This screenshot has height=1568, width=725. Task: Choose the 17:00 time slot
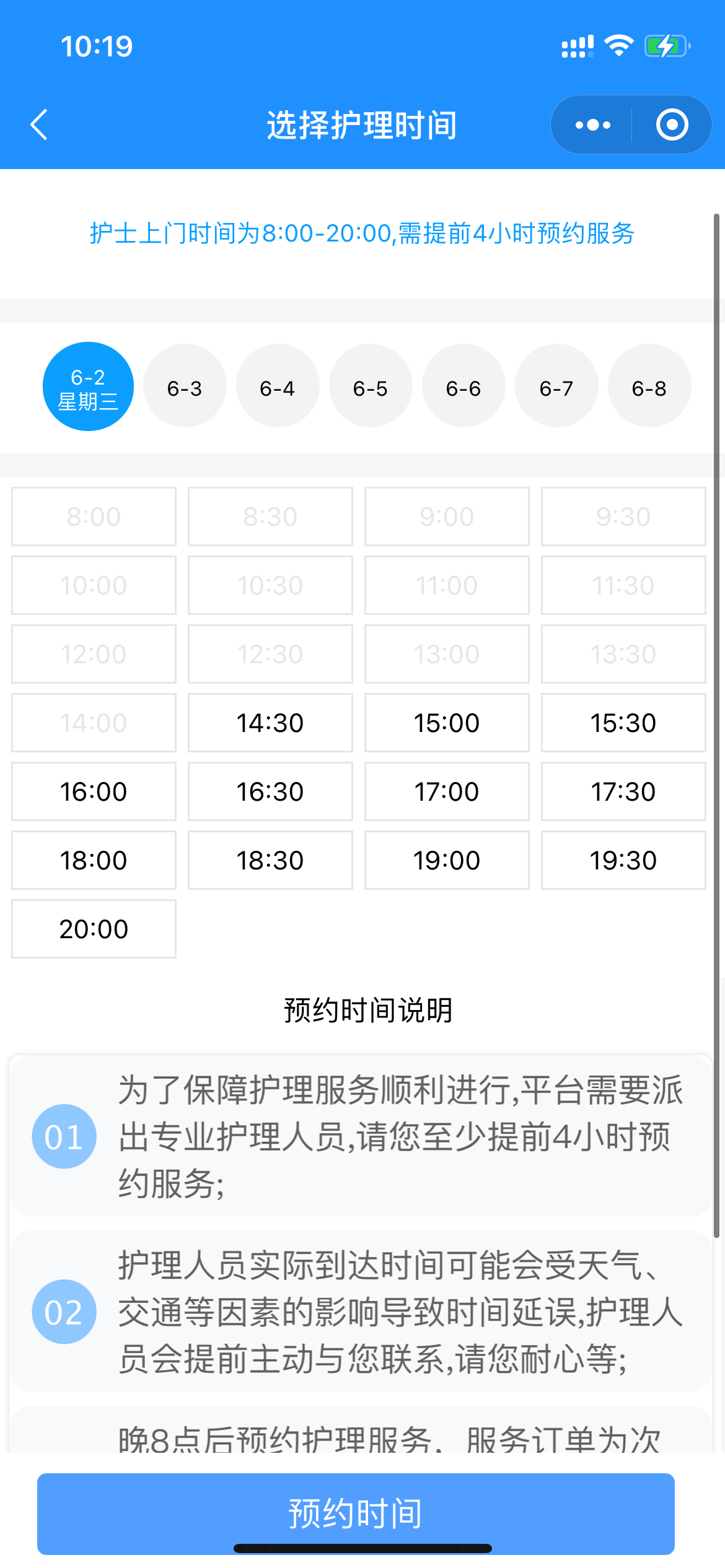tap(447, 791)
